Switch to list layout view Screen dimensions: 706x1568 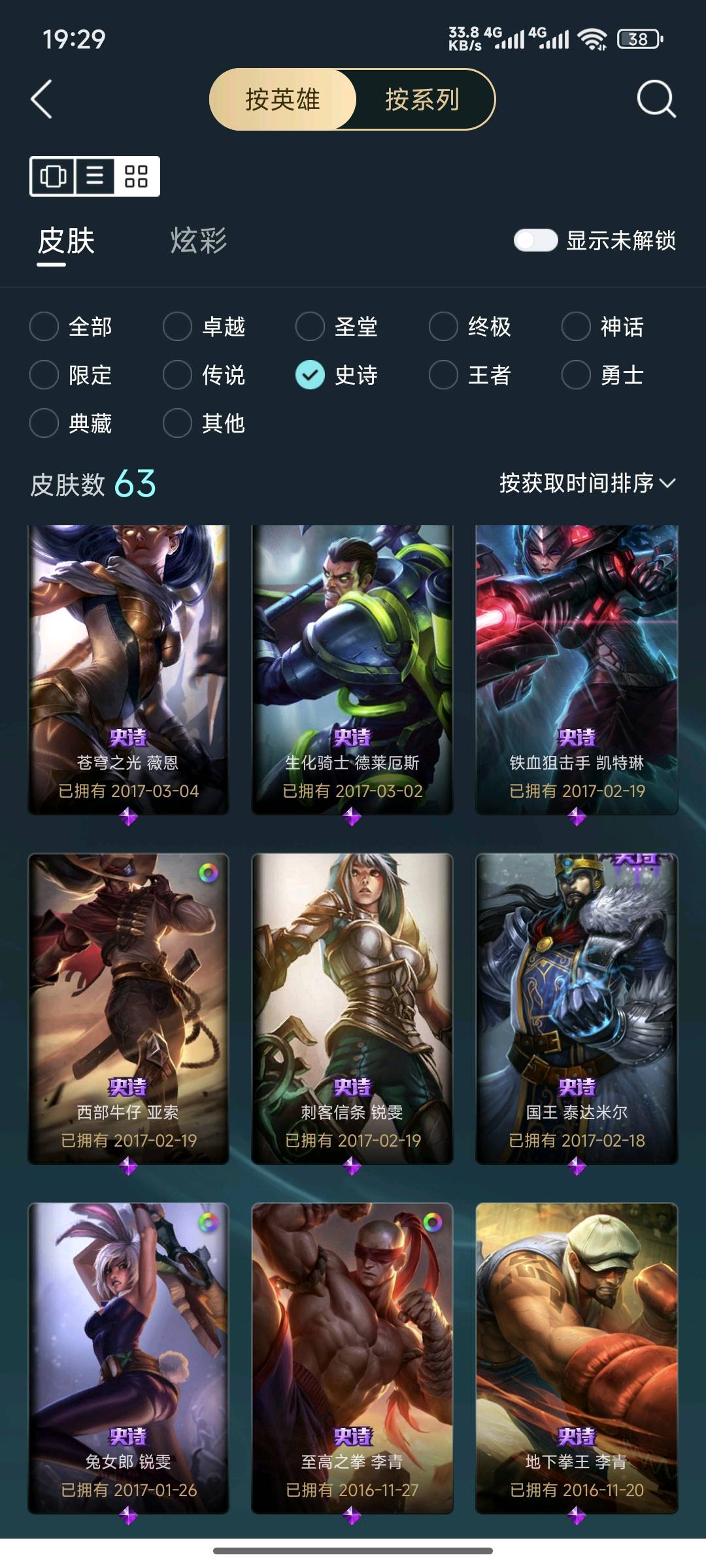[x=95, y=176]
